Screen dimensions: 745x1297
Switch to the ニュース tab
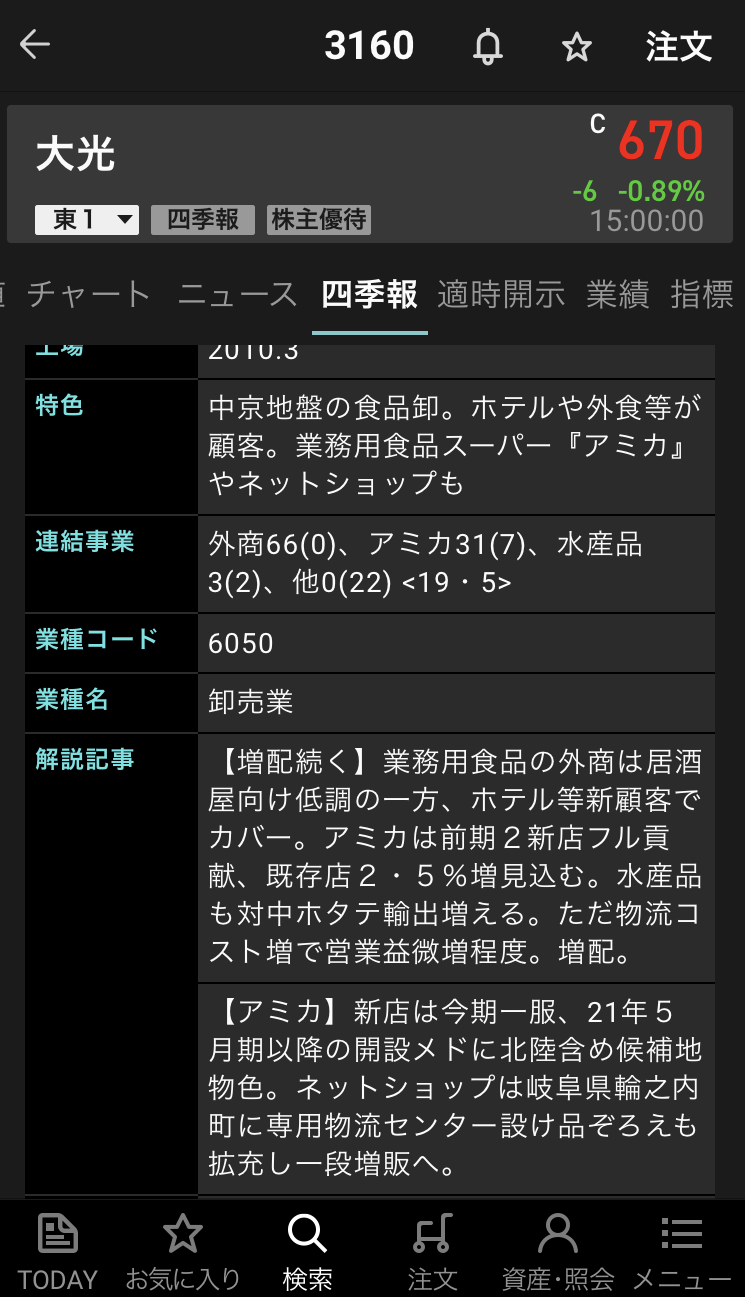(238, 295)
